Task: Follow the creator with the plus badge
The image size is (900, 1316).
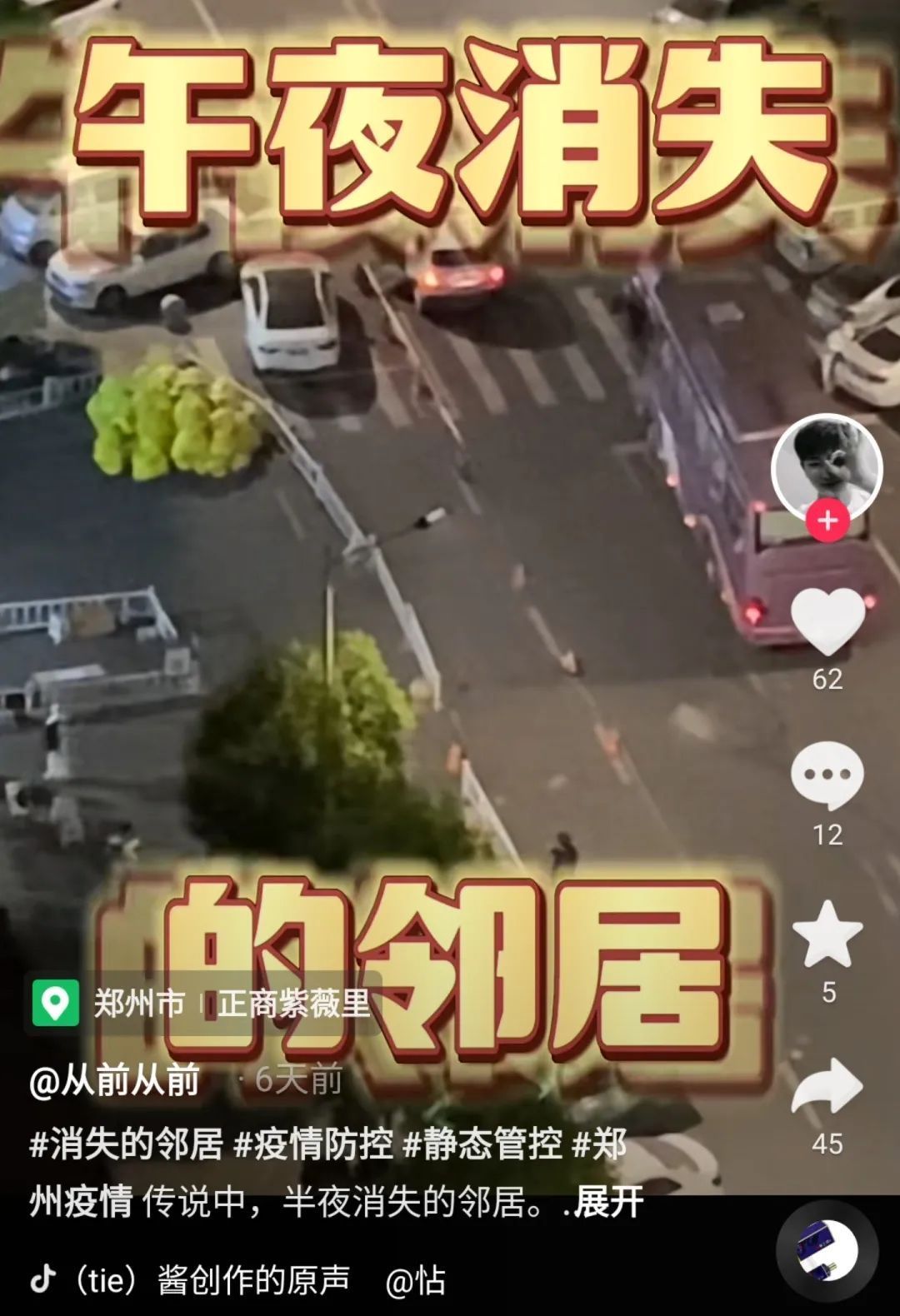Action: point(827,521)
